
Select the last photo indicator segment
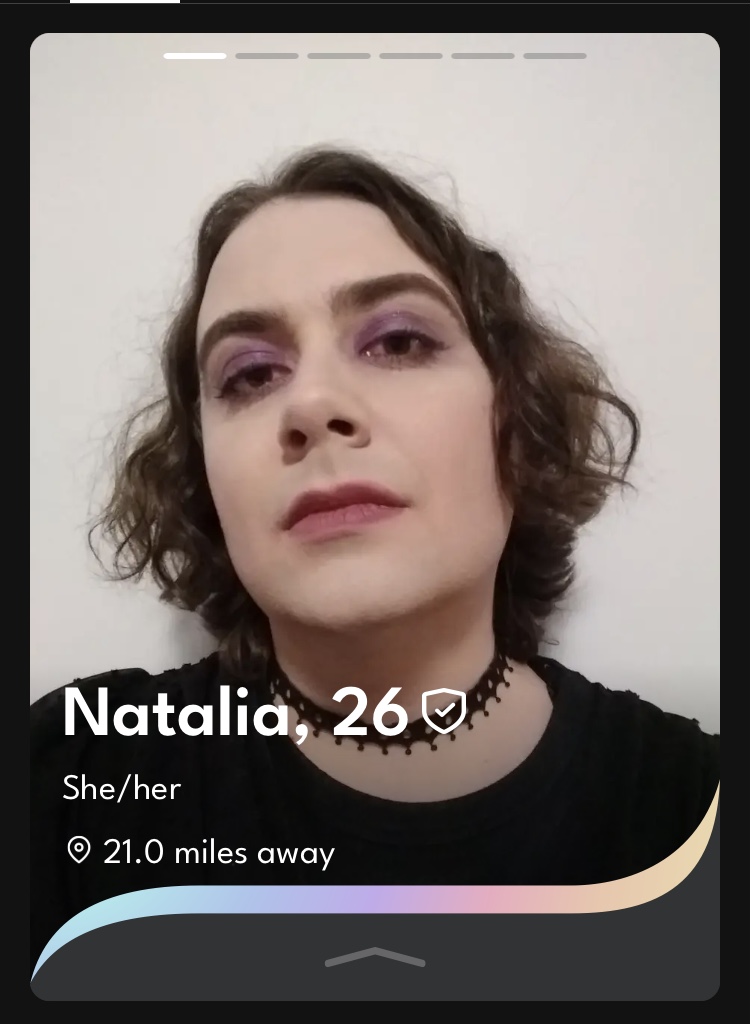pos(555,56)
